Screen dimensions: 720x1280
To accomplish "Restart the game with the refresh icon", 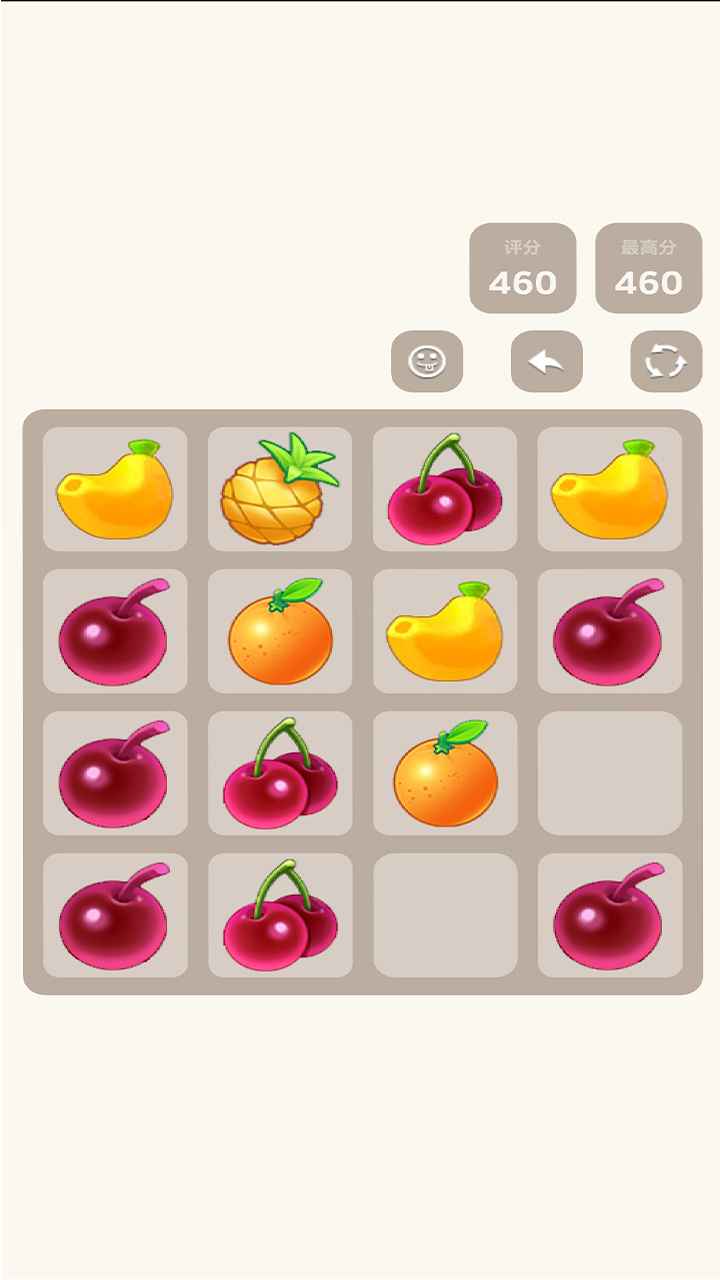I will point(666,361).
